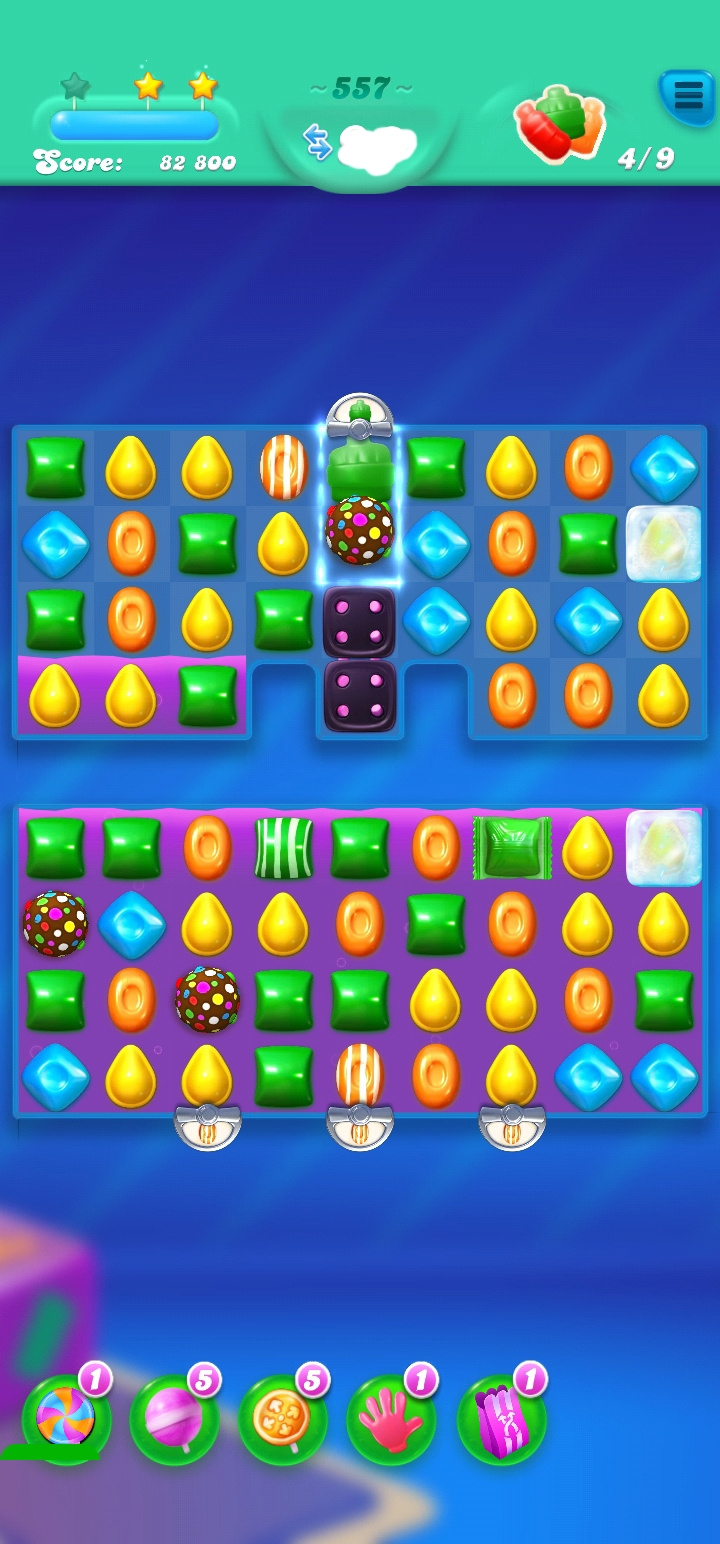Activate the orange lollipop booster
Image resolution: width=720 pixels, height=1544 pixels.
tap(283, 1420)
